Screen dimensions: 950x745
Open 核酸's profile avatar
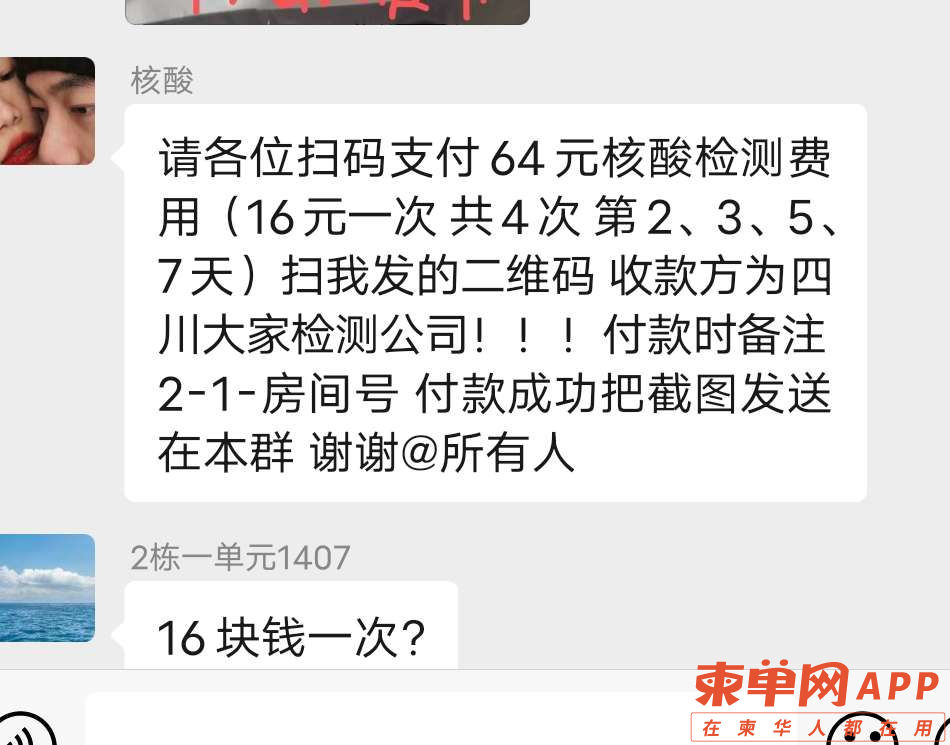47,111
